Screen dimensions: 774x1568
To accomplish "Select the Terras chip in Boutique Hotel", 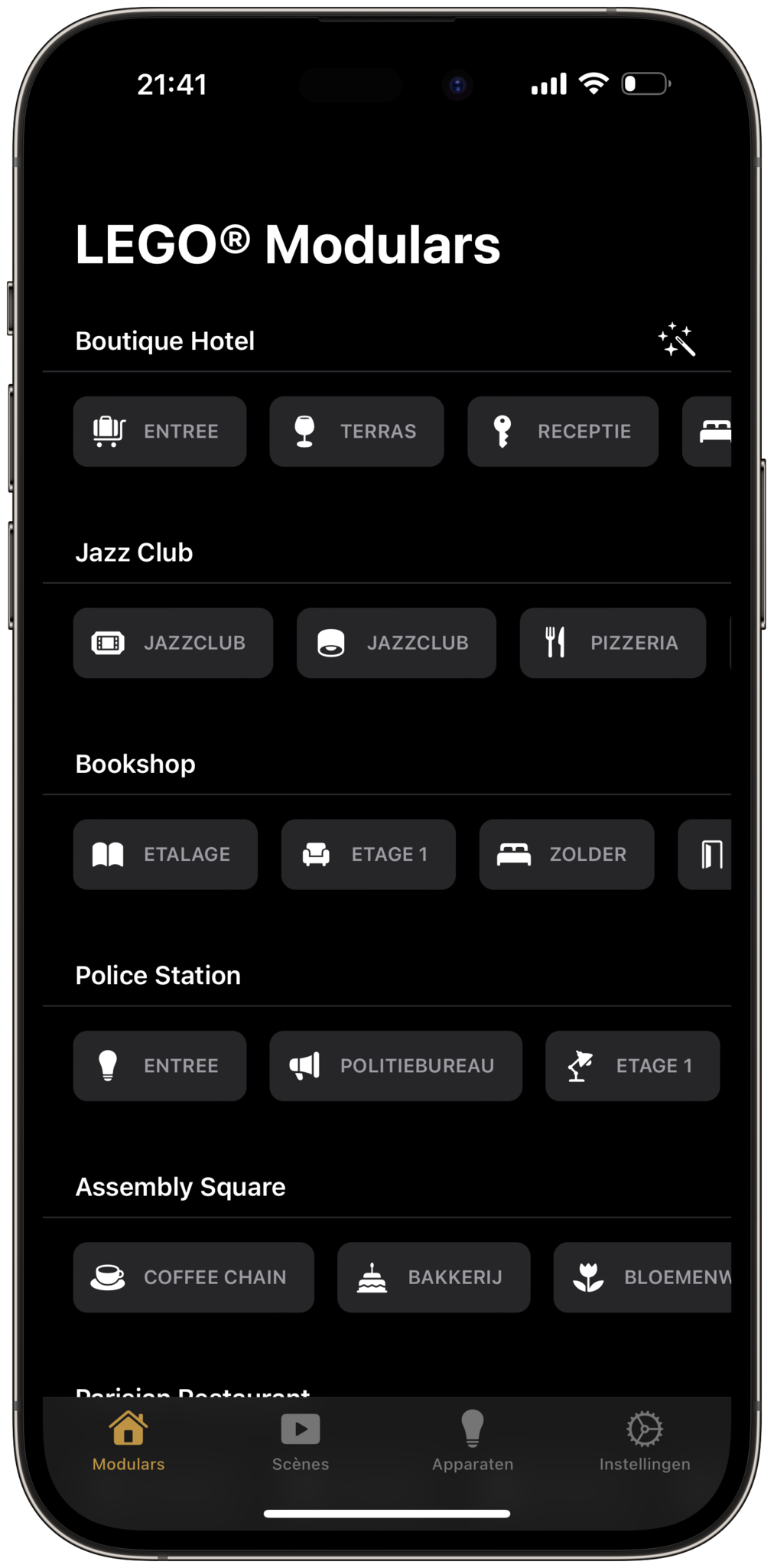I will click(356, 431).
